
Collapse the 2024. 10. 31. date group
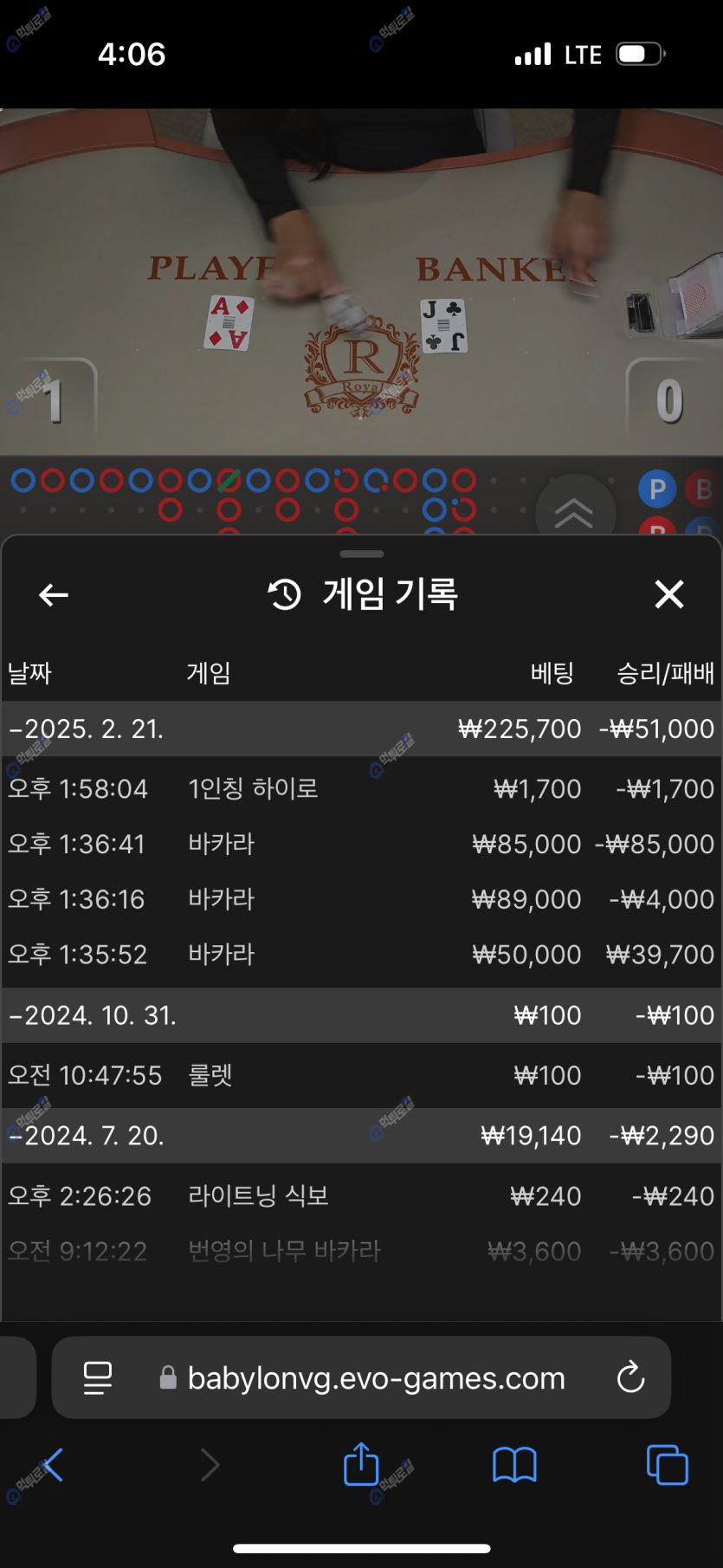93,1015
